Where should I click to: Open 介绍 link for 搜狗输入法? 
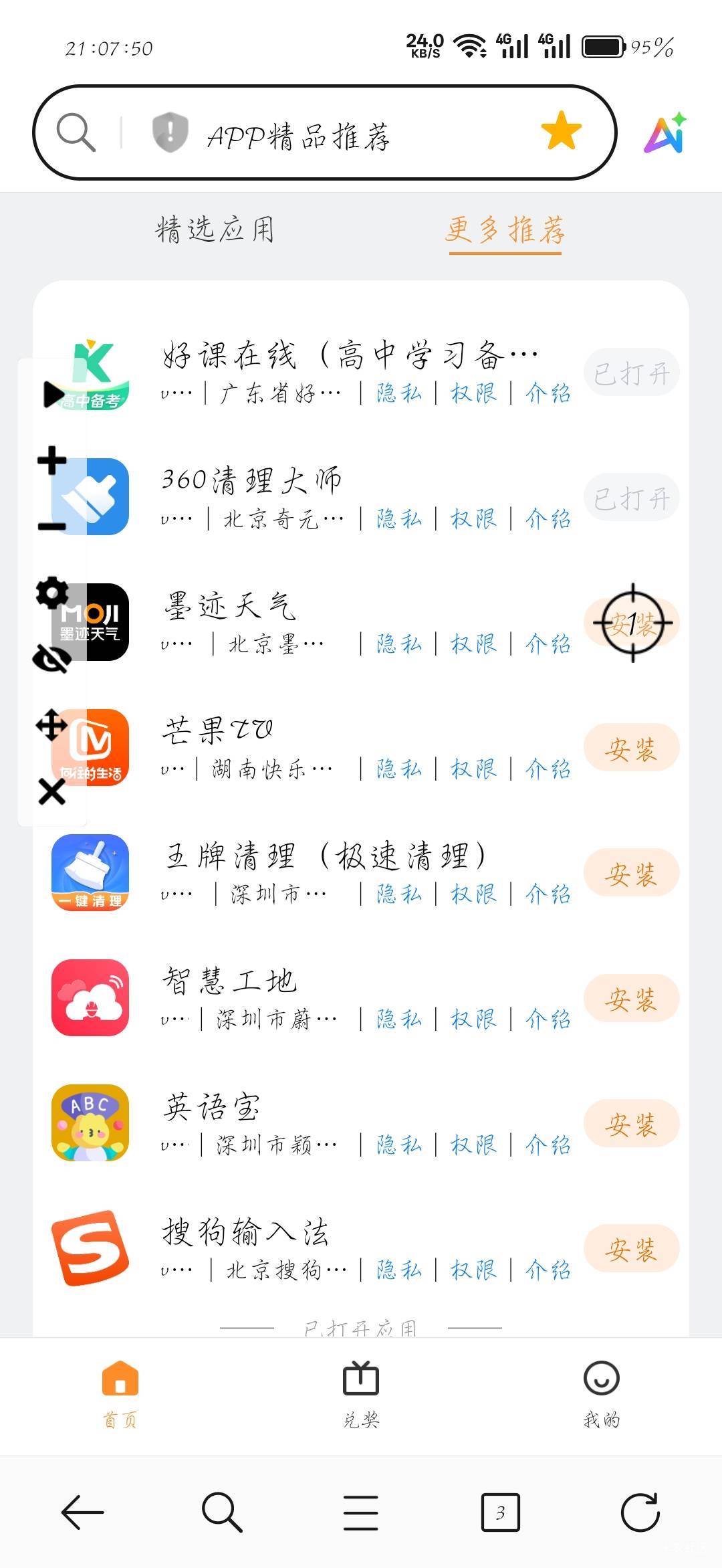coord(548,1270)
